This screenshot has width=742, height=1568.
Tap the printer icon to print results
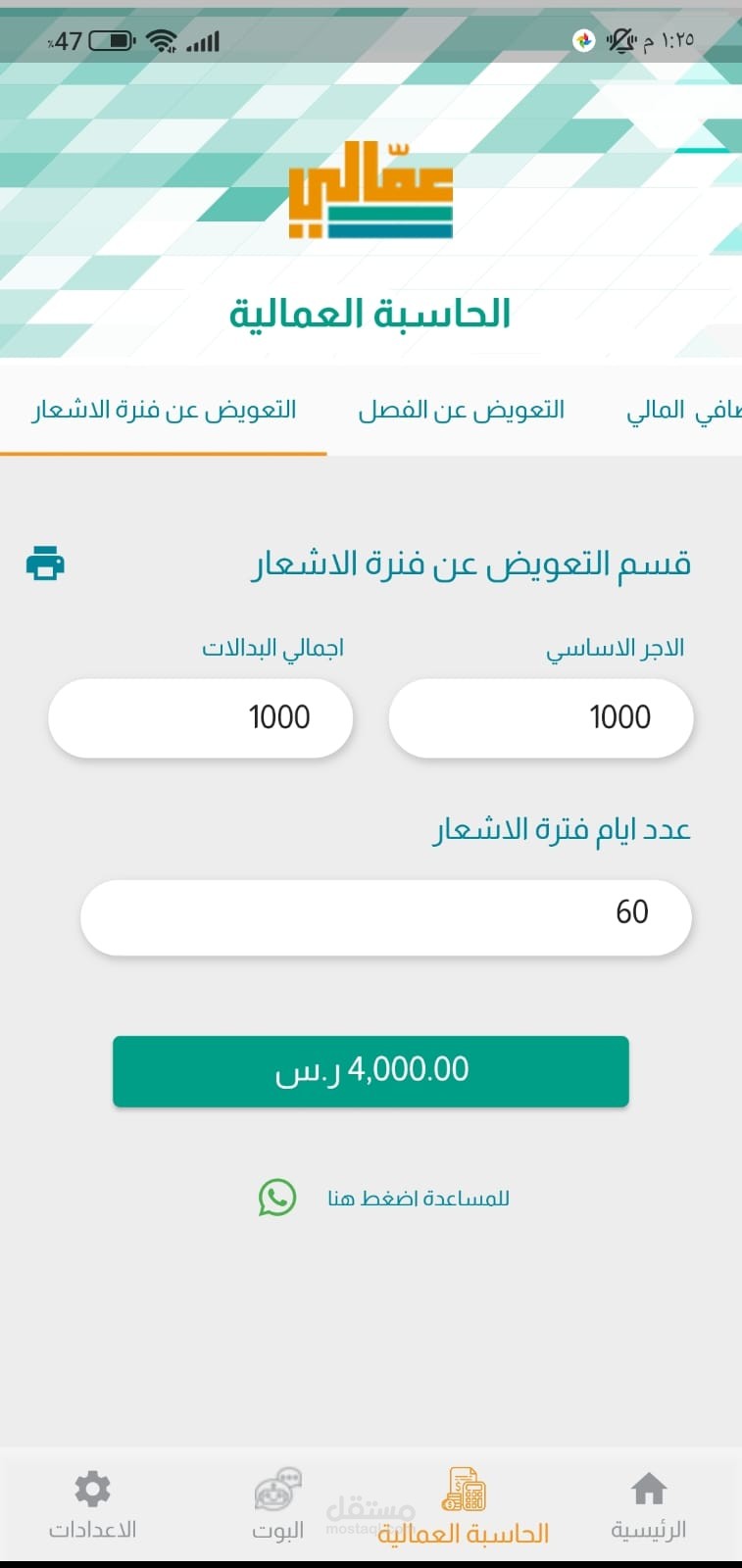coord(45,563)
